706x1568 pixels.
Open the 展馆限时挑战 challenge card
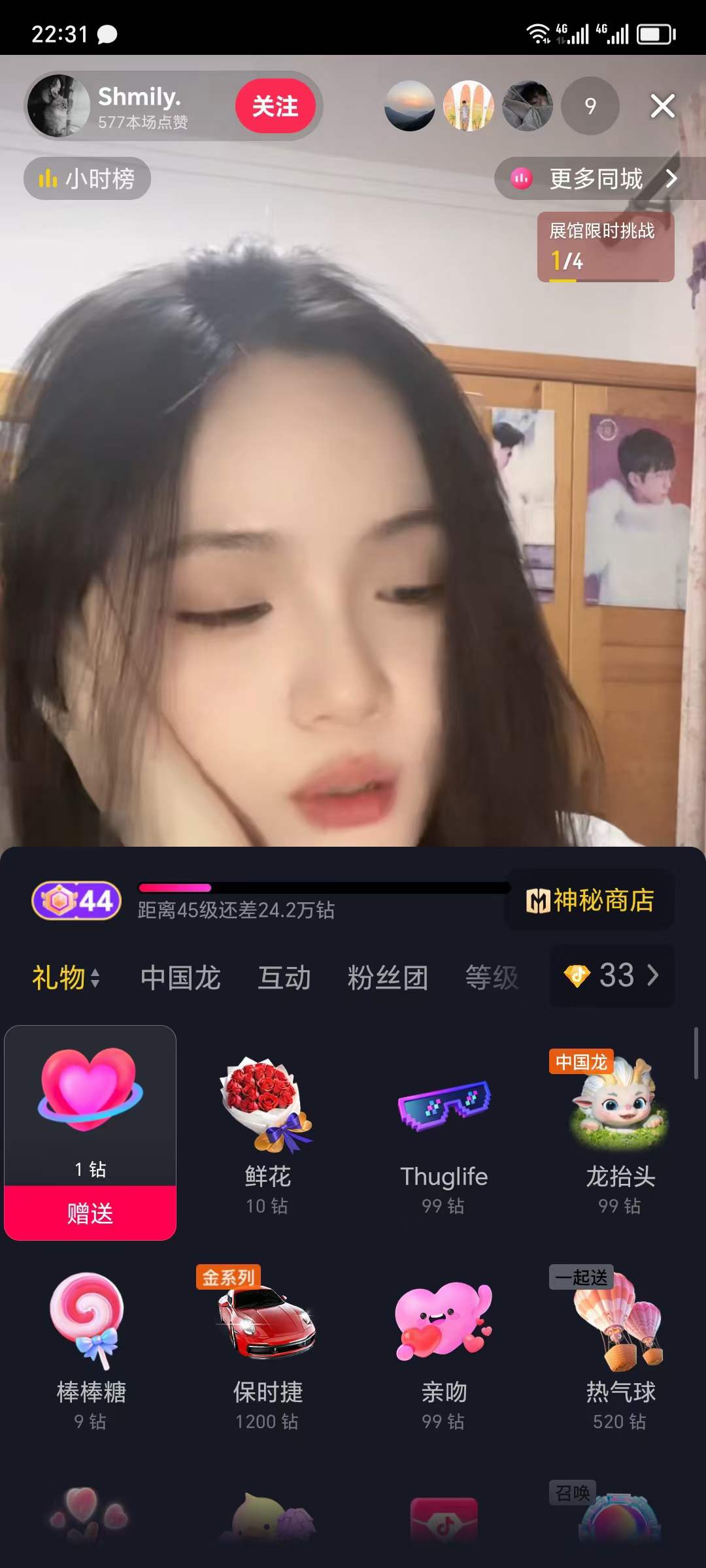(x=605, y=247)
